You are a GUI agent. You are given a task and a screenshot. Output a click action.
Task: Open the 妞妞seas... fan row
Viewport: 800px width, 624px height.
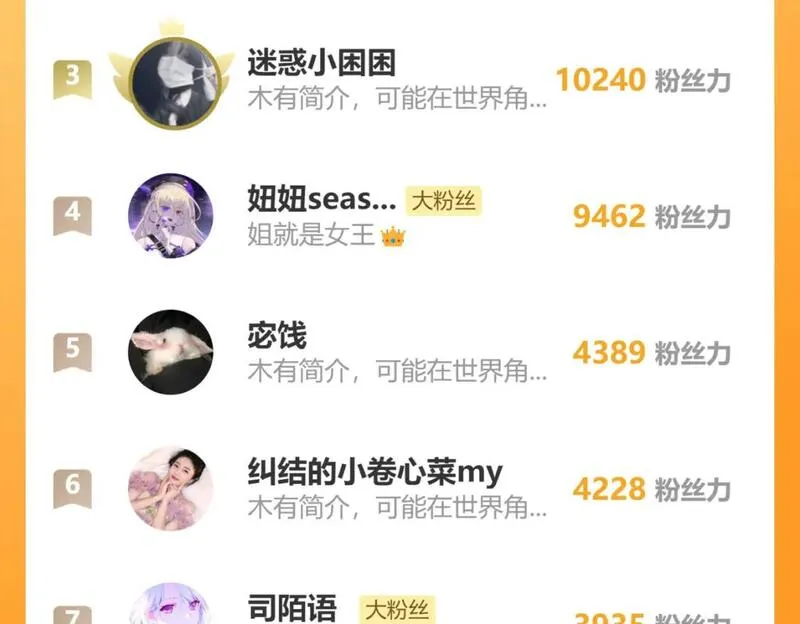[321, 201]
